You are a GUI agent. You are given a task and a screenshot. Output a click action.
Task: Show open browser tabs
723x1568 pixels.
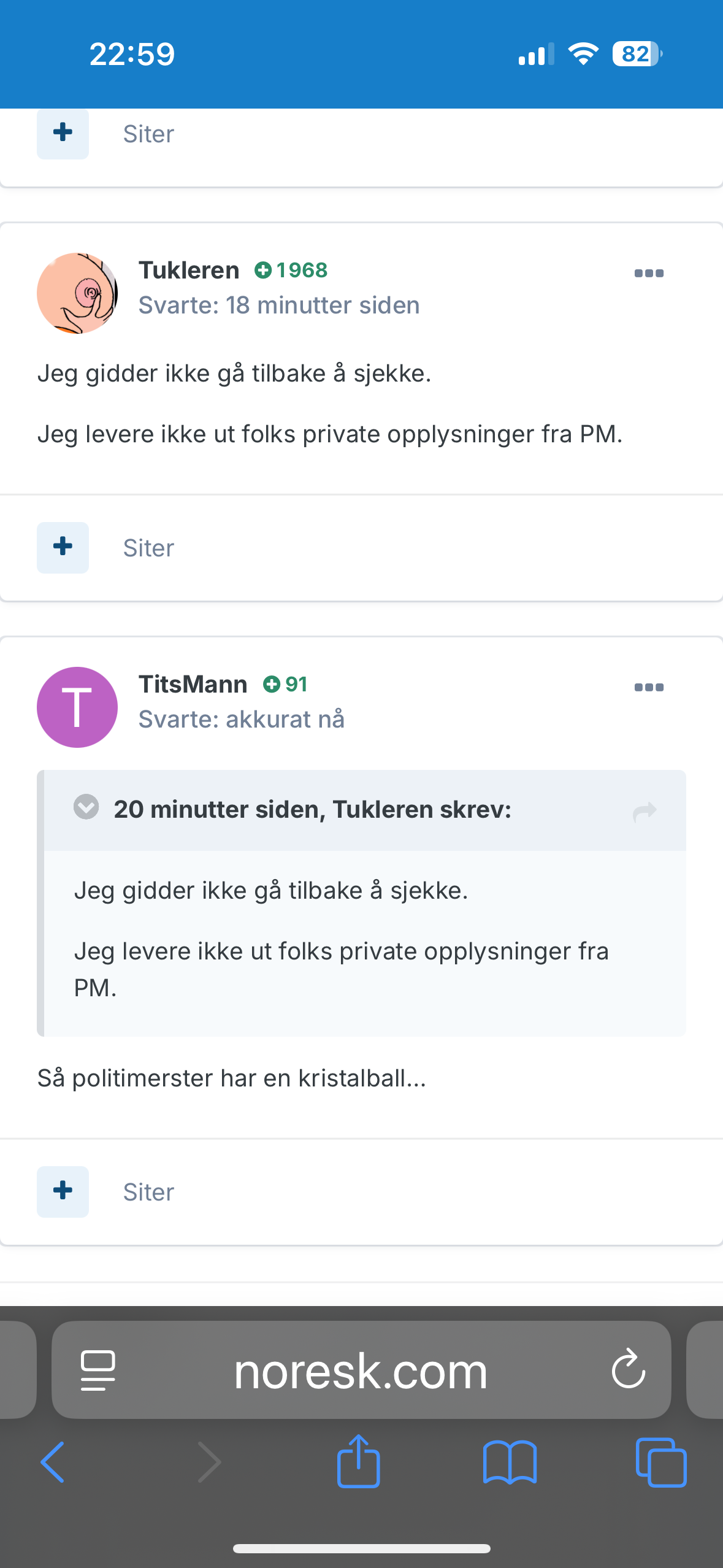point(661,1462)
